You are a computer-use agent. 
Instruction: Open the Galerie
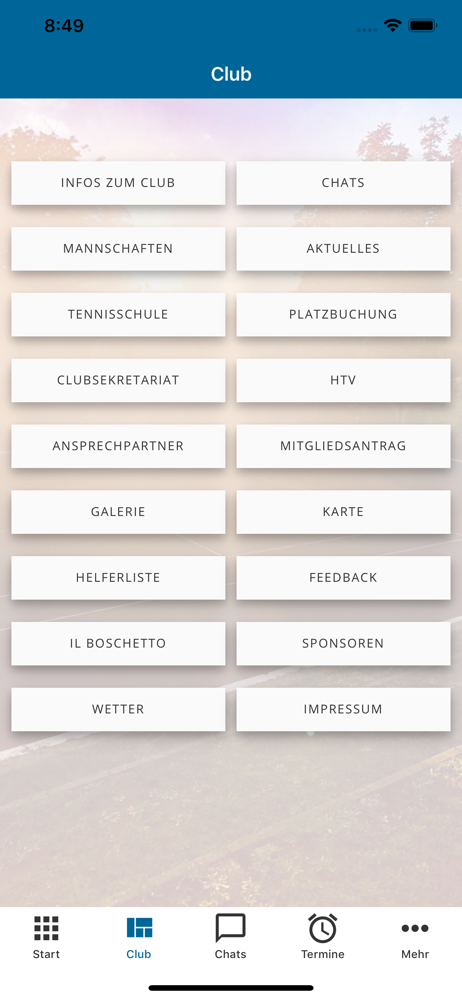118,511
